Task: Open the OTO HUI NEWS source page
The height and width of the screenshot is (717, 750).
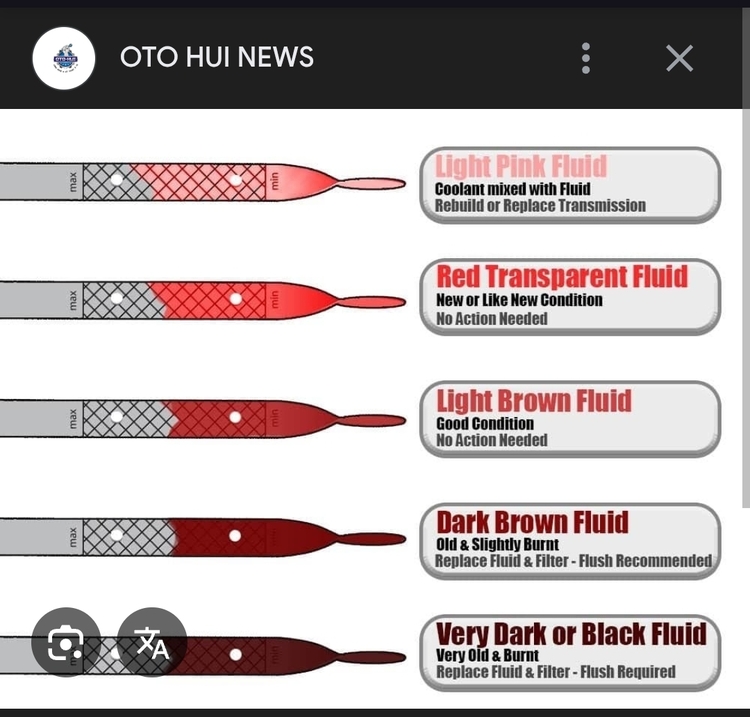Action: [x=216, y=57]
